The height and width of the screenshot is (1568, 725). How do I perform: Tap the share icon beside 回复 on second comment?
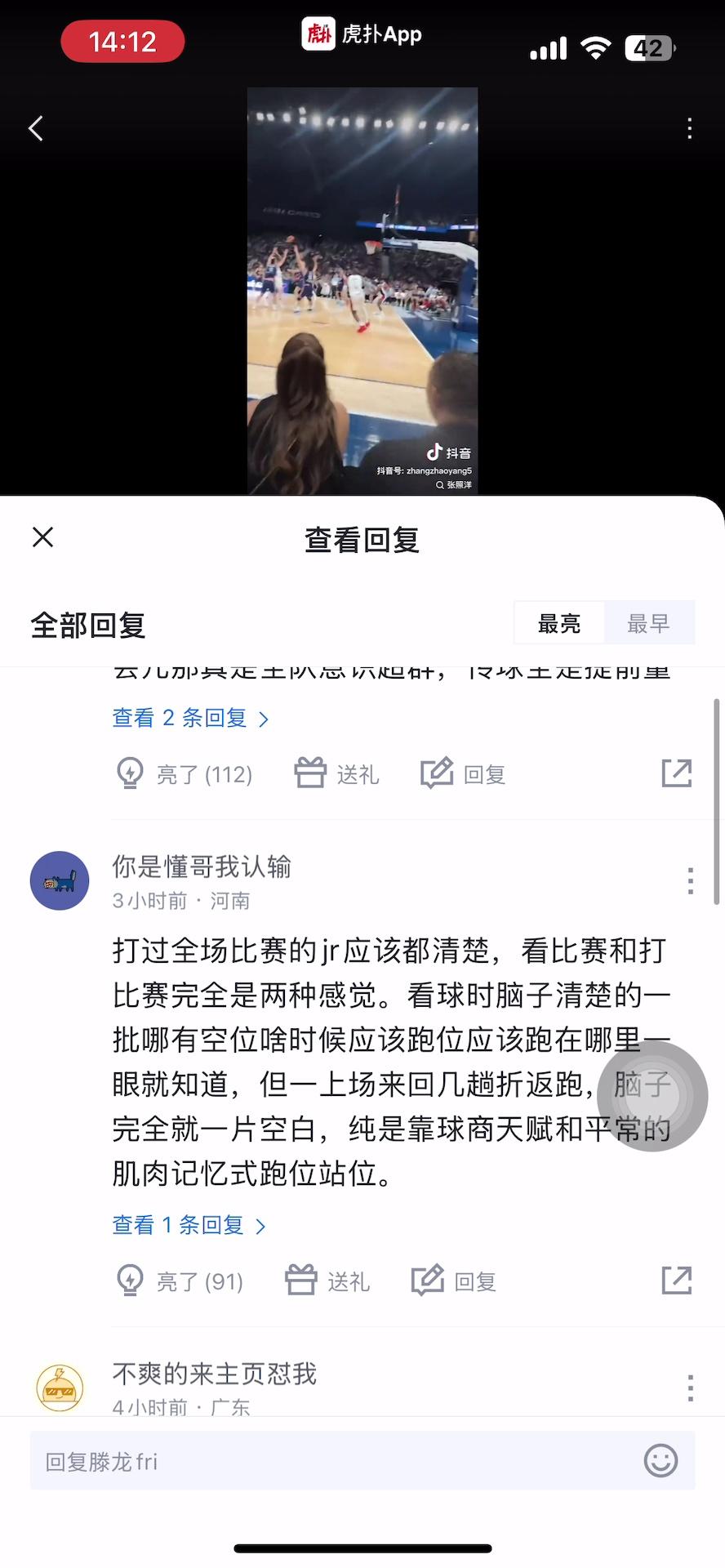tap(676, 1280)
